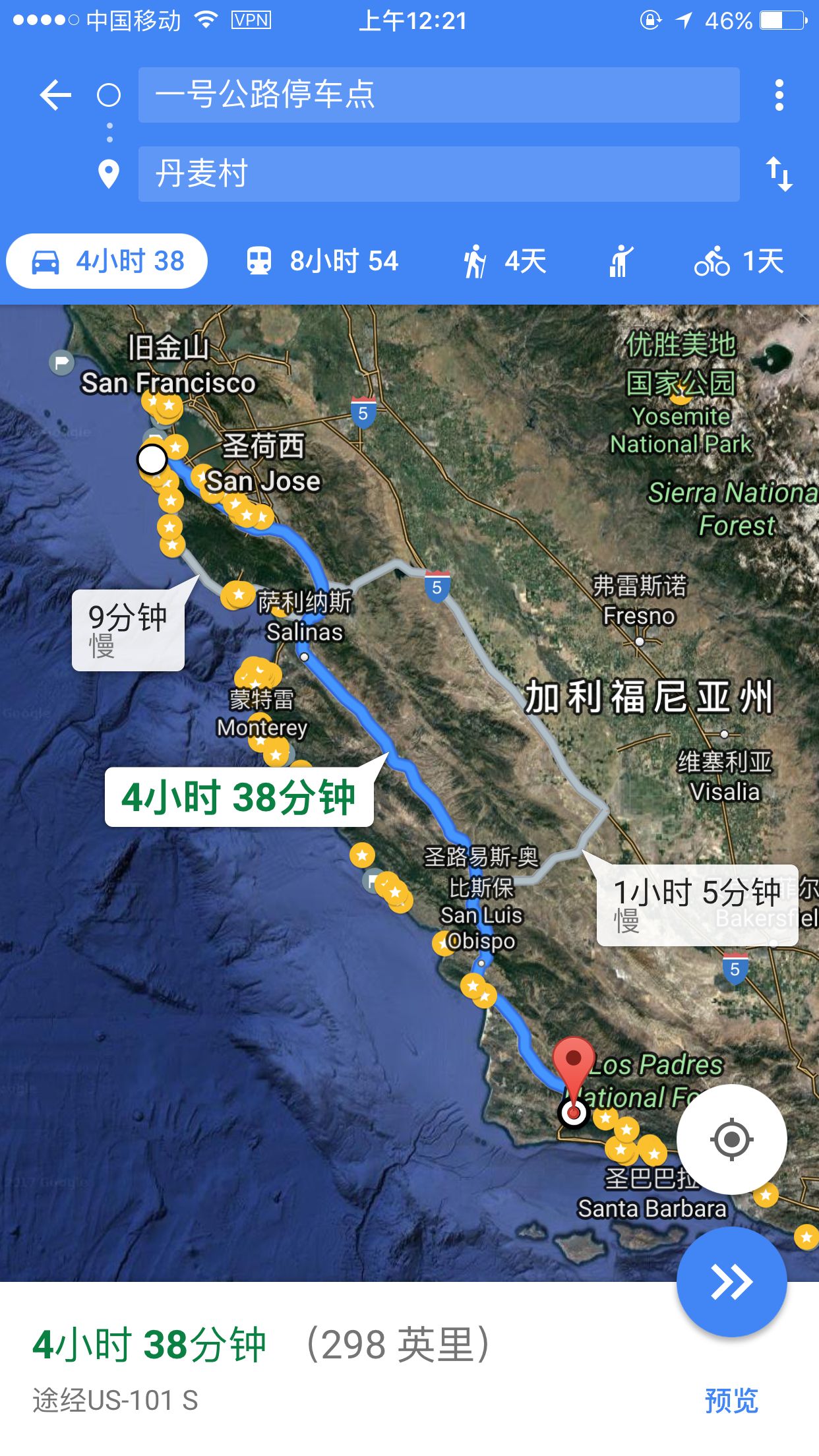Edit destination field 丹麦村
The height and width of the screenshot is (1456, 819).
click(x=439, y=175)
